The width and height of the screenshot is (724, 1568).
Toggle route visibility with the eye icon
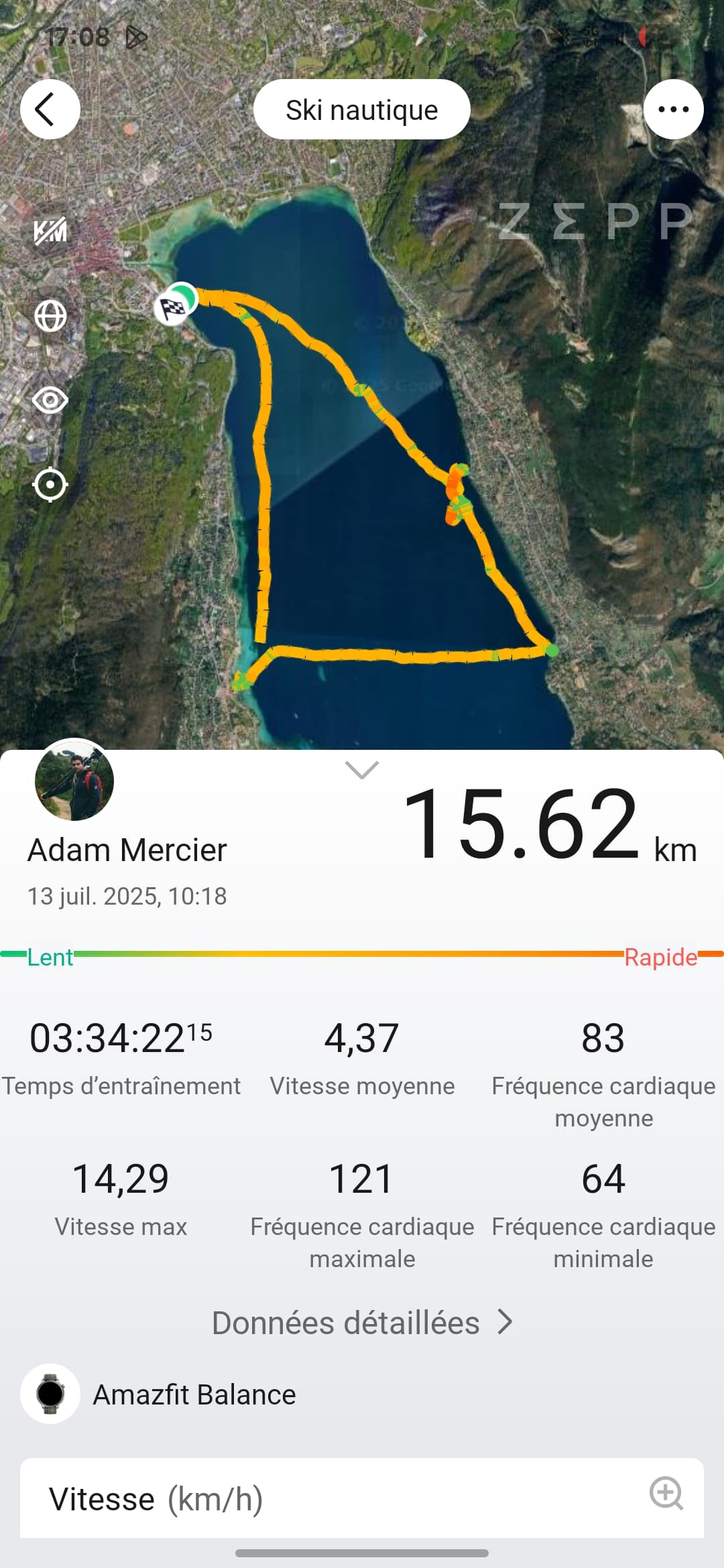point(50,400)
